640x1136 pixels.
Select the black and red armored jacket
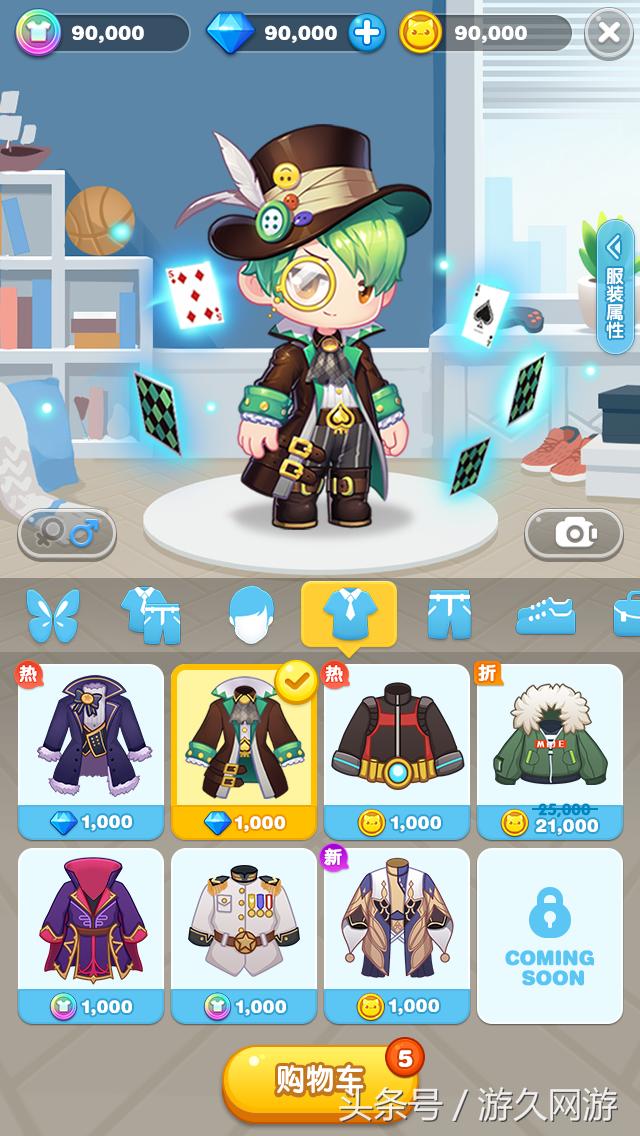(396, 751)
